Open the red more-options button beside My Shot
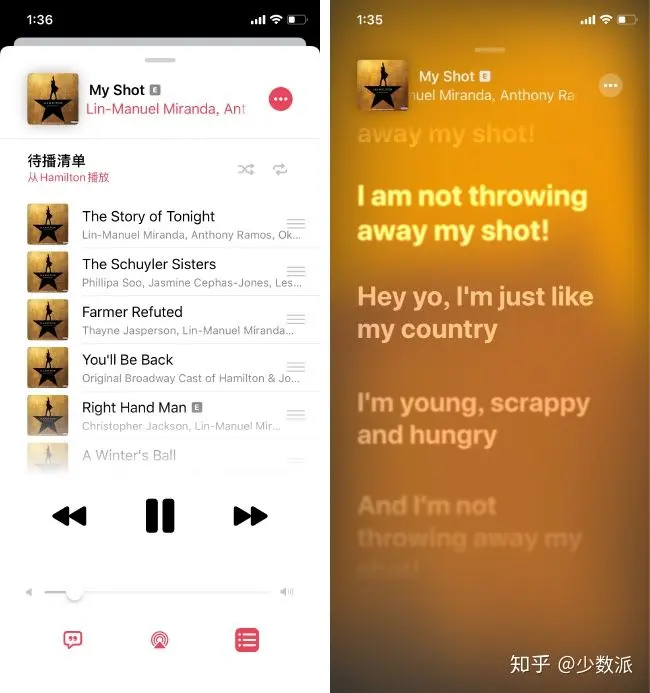 pyautogui.click(x=280, y=99)
